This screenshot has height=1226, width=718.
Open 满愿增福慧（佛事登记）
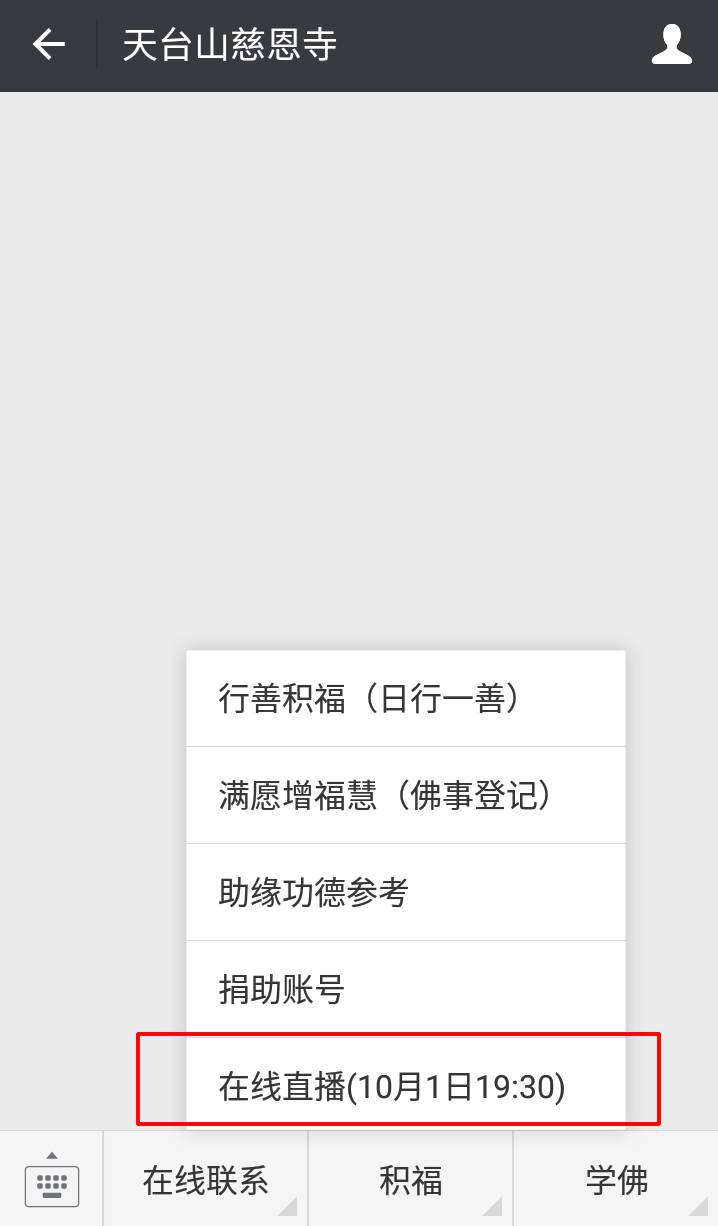(x=406, y=795)
